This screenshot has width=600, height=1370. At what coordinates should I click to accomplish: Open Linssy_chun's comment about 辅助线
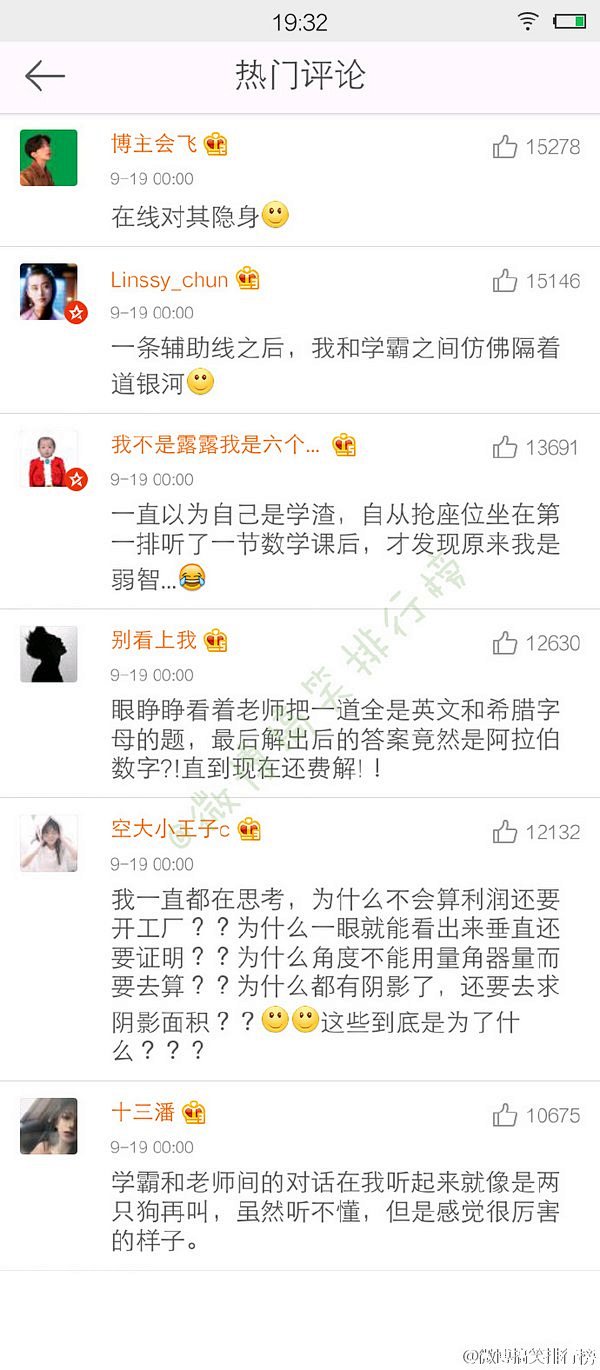point(335,365)
